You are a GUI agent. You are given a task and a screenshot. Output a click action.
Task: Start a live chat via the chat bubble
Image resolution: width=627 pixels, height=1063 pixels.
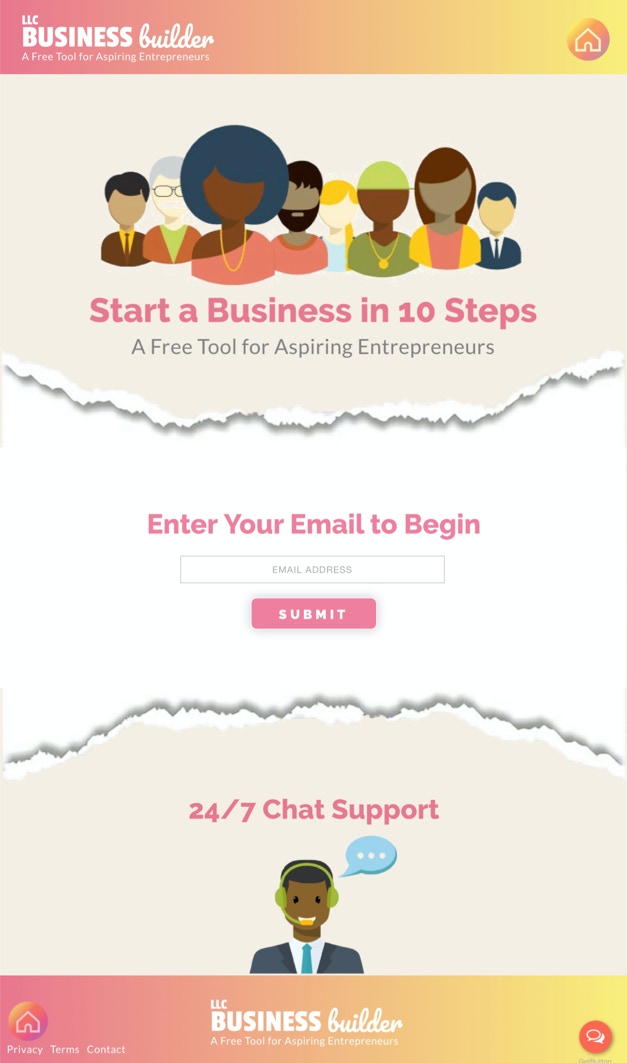[595, 1036]
